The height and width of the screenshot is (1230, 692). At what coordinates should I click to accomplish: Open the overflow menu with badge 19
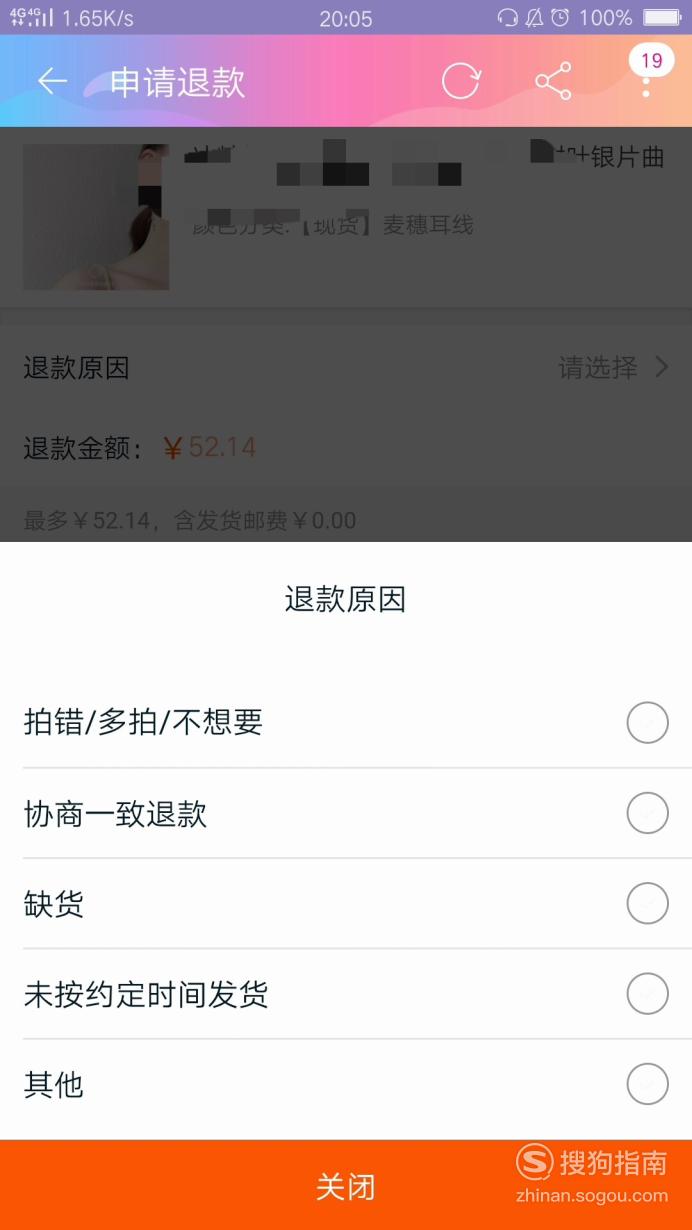coord(648,72)
